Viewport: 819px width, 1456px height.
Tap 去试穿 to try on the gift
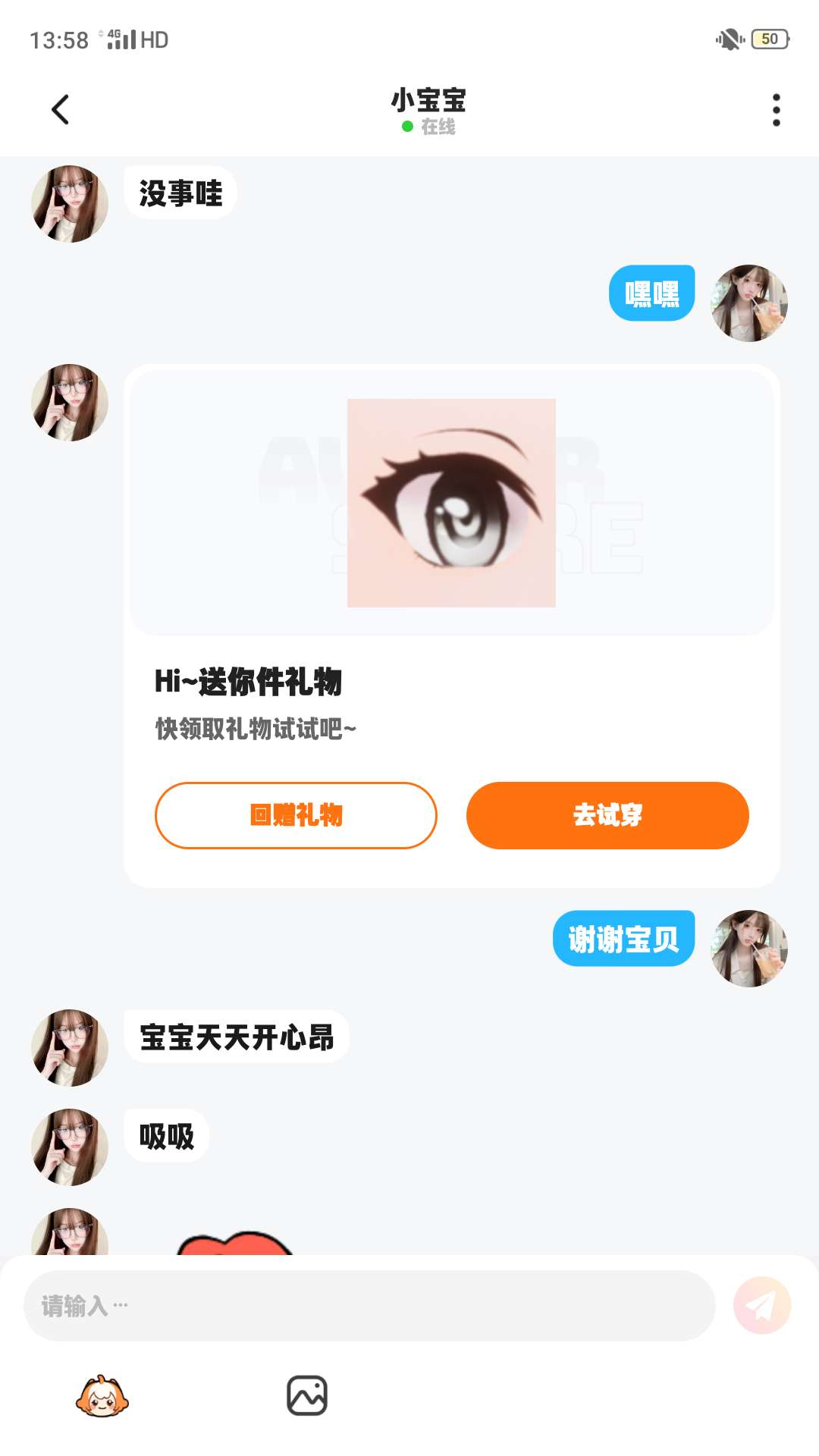click(x=607, y=815)
